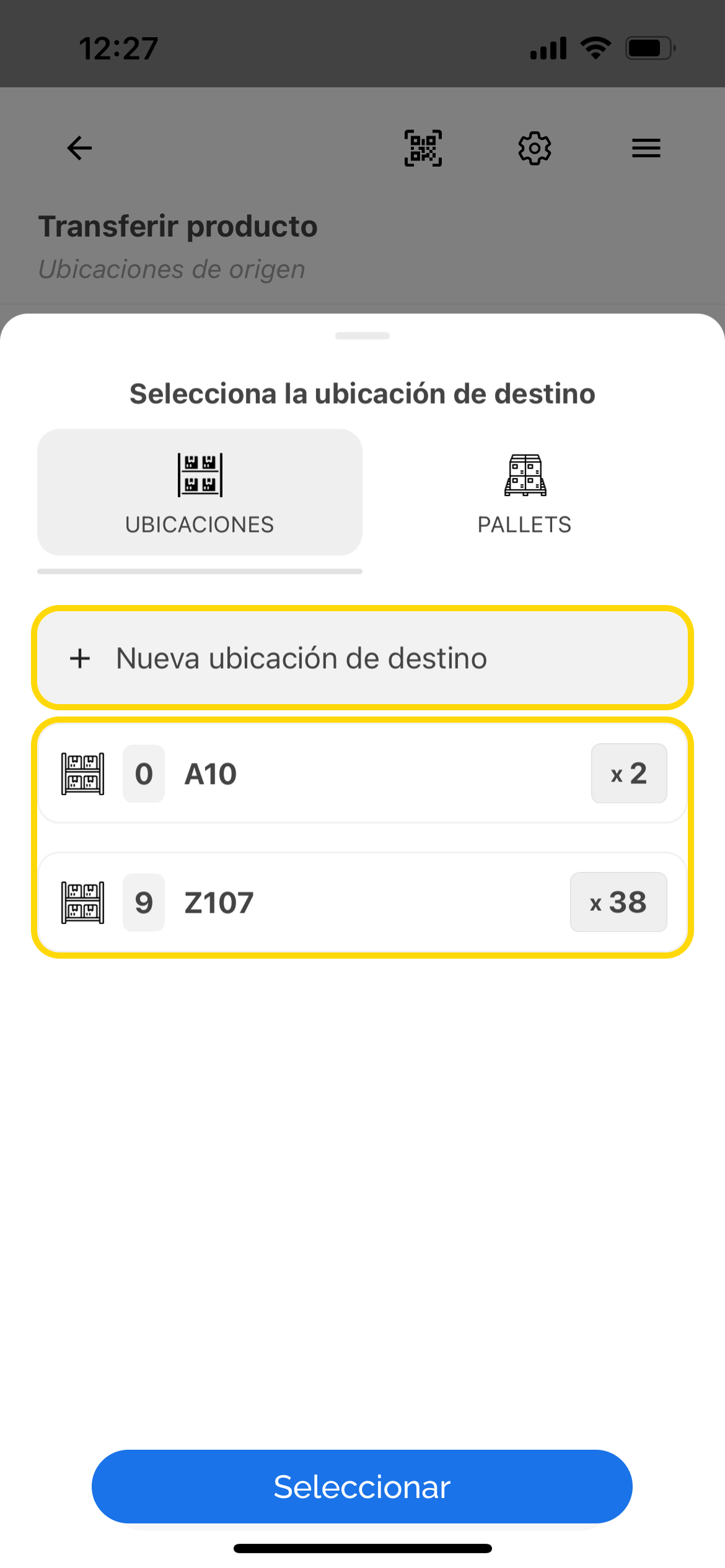Expand the bottom sheet drag handle
The image size is (725, 1568).
(x=362, y=335)
